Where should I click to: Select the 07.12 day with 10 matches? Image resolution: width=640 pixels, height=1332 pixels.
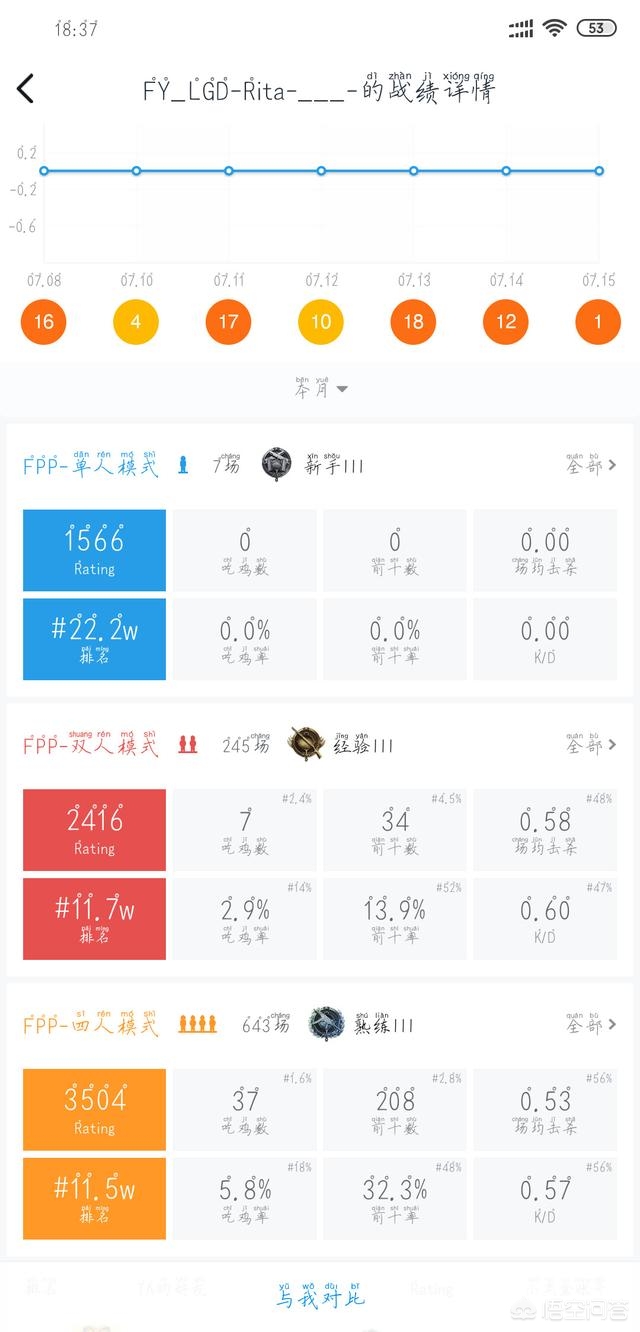321,322
